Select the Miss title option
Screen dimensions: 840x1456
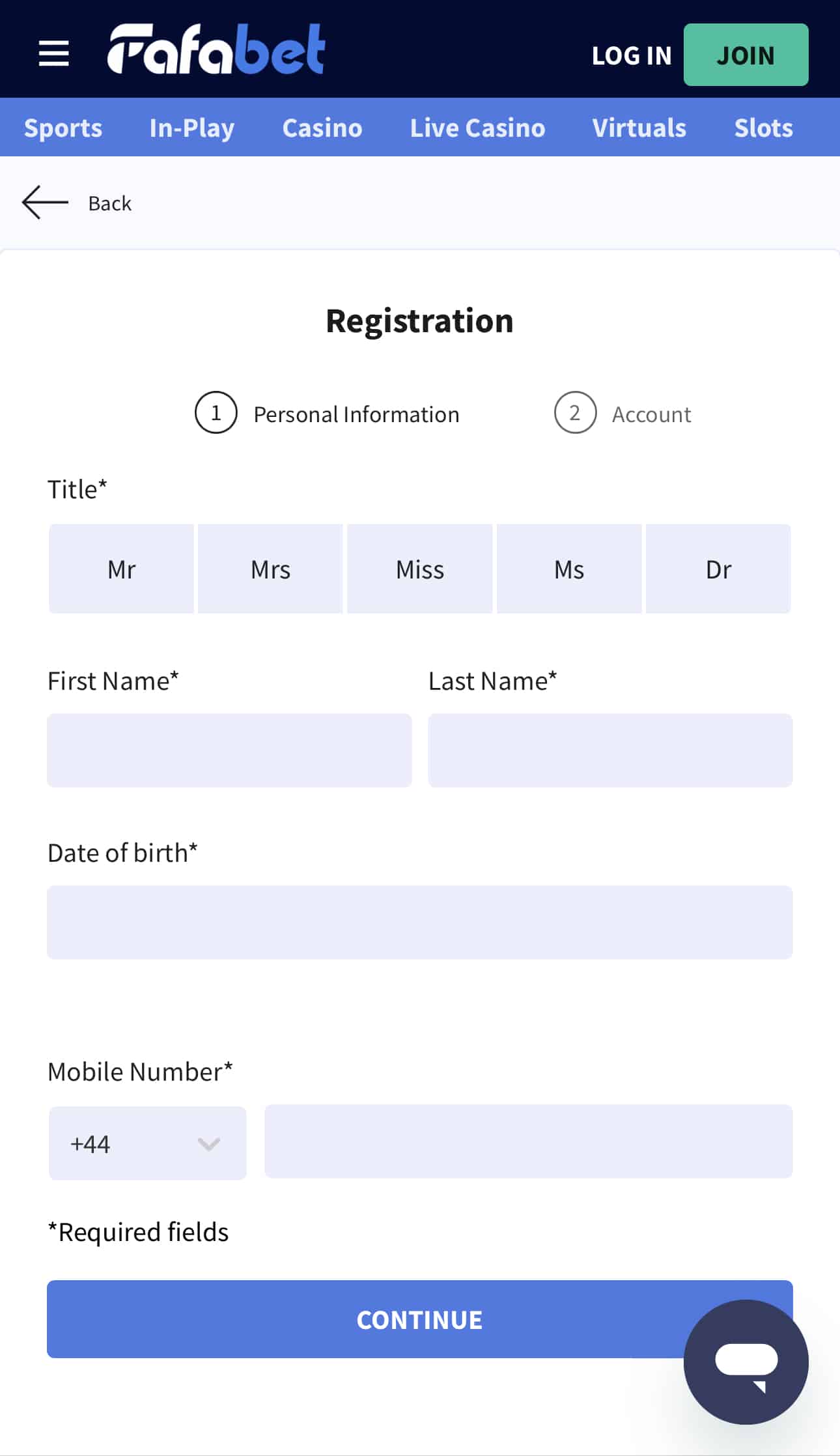[x=419, y=569]
